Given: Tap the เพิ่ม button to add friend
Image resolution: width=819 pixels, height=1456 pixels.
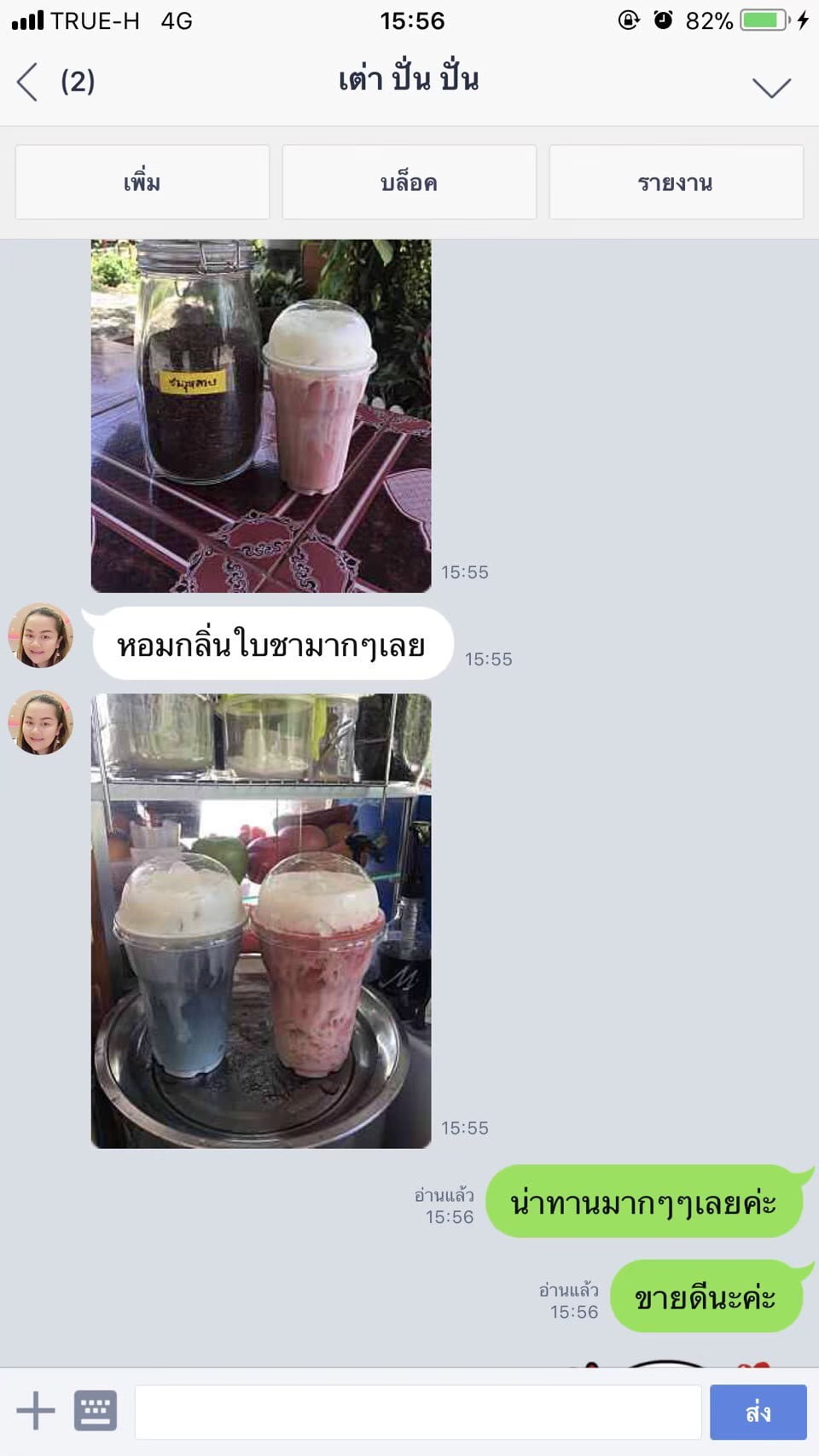Looking at the screenshot, I should (142, 183).
